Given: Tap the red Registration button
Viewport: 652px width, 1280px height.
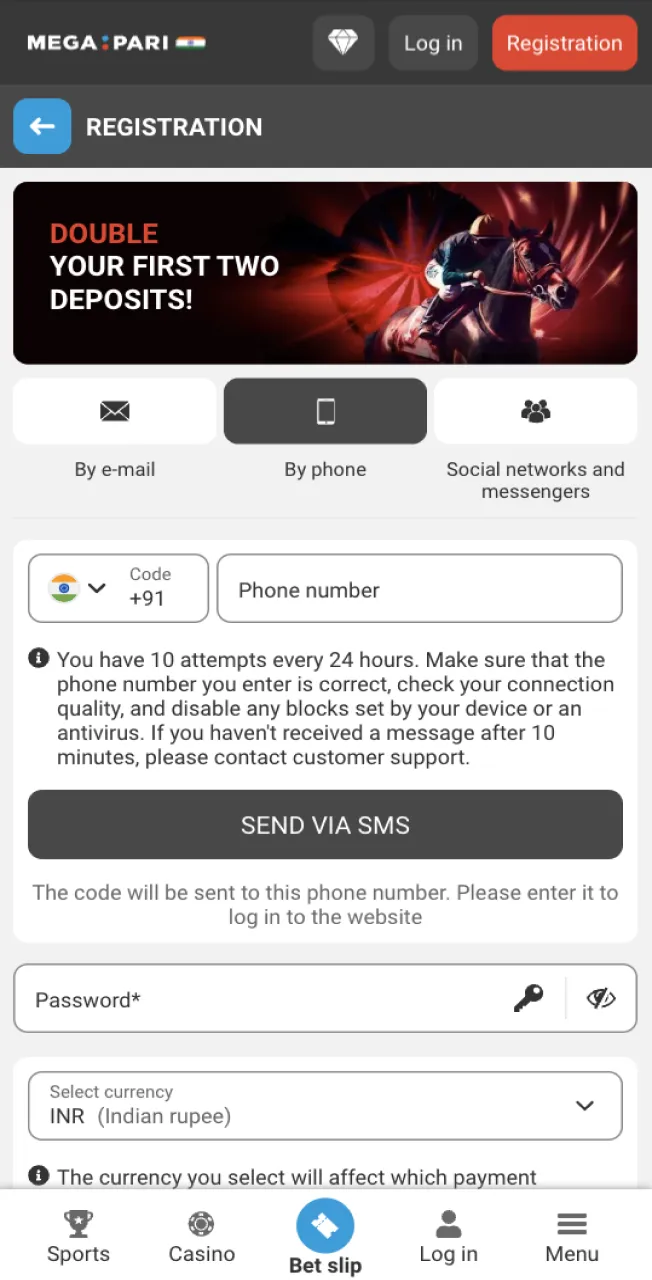Looking at the screenshot, I should [564, 43].
